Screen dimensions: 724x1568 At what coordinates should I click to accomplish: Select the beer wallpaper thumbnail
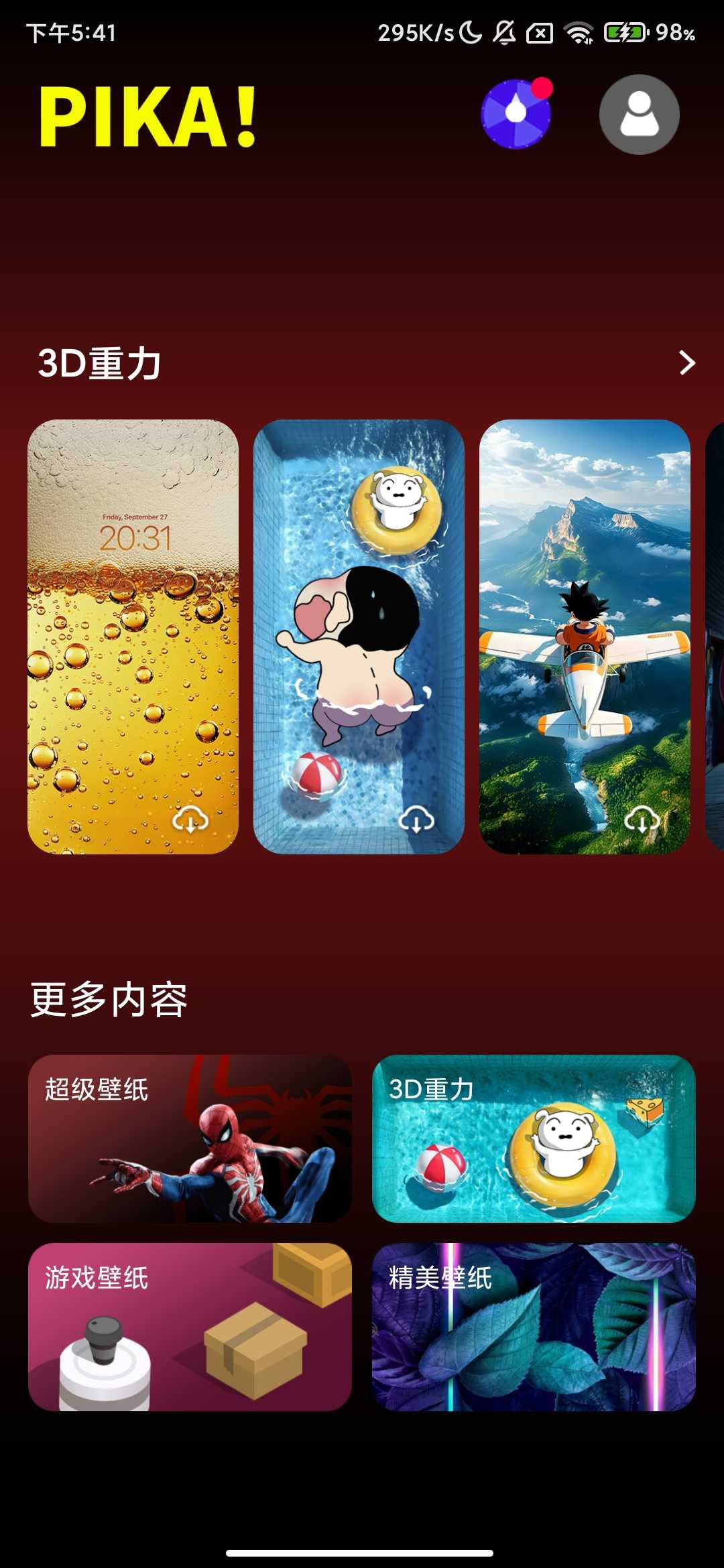click(135, 630)
